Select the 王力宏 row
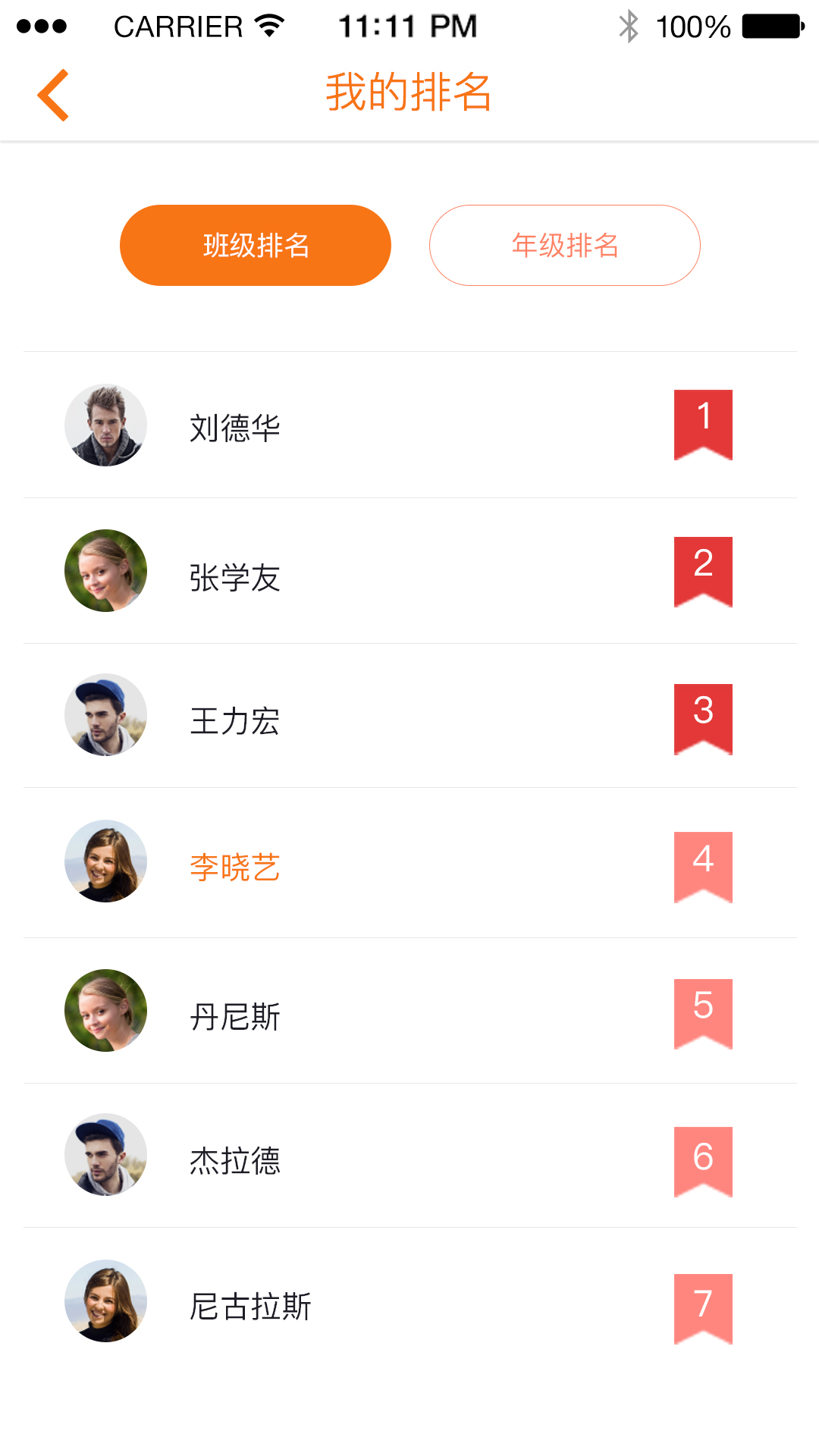Viewport: 819px width, 1456px height. [409, 717]
